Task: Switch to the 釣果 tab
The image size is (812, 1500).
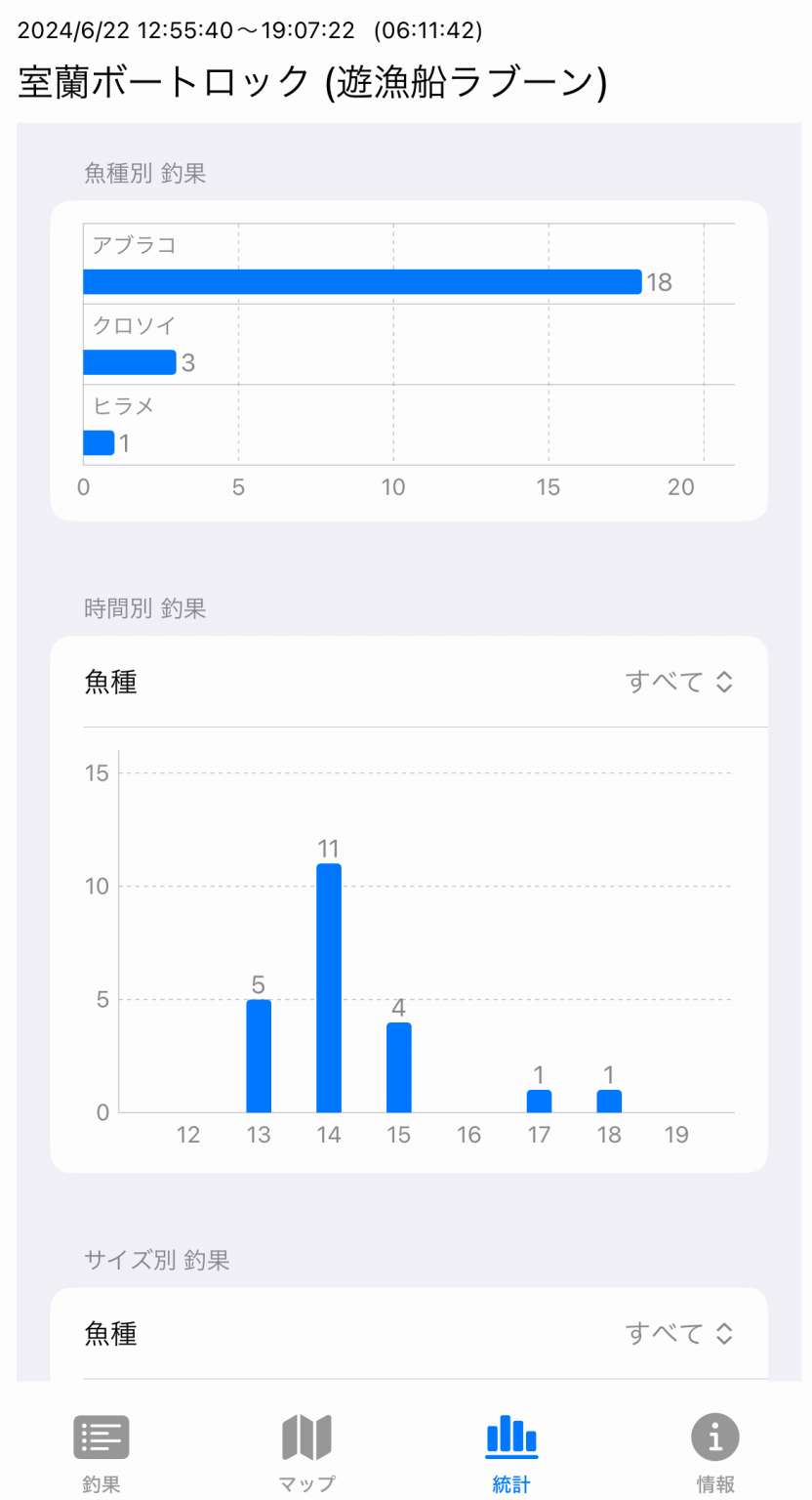Action: click(101, 1453)
